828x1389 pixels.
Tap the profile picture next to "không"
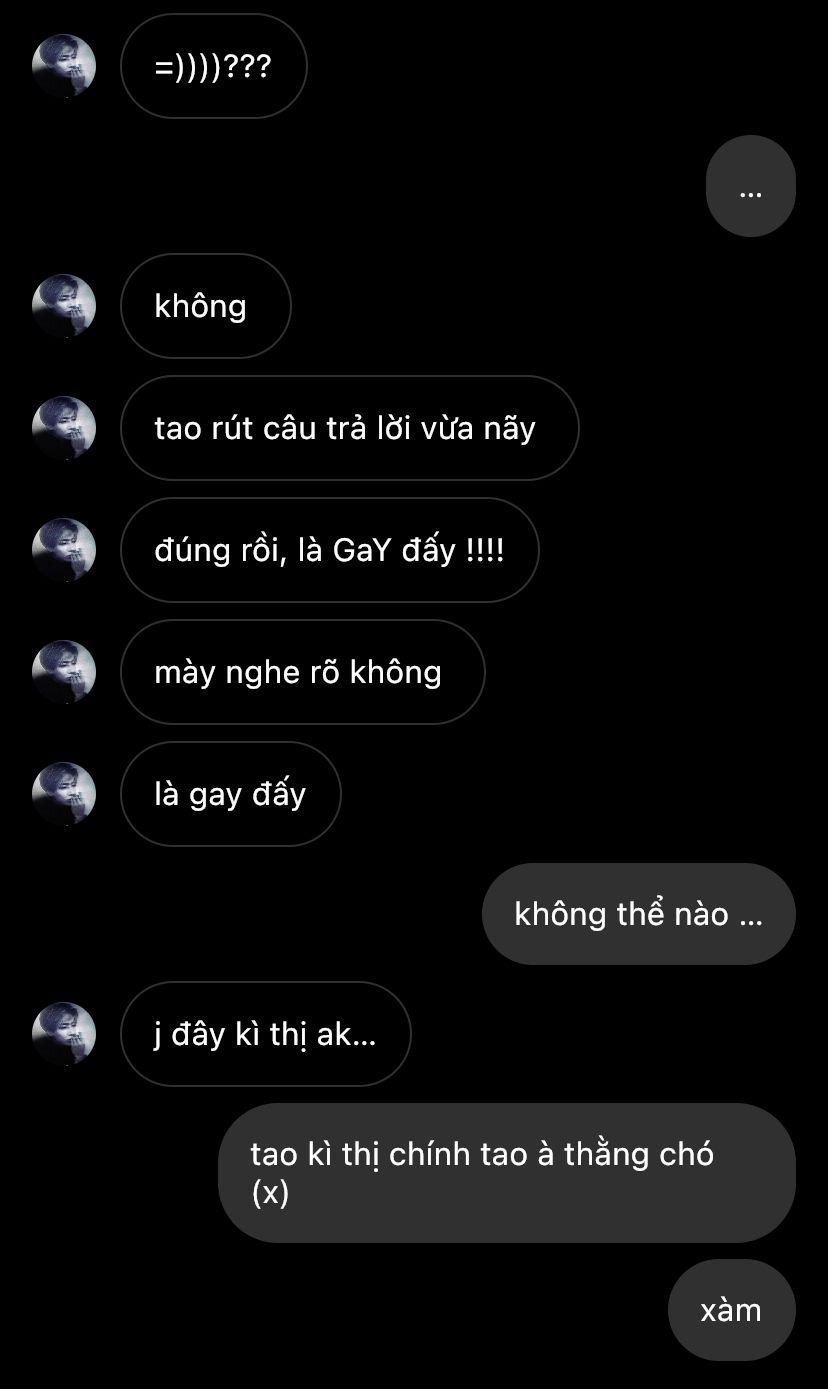pyautogui.click(x=64, y=306)
